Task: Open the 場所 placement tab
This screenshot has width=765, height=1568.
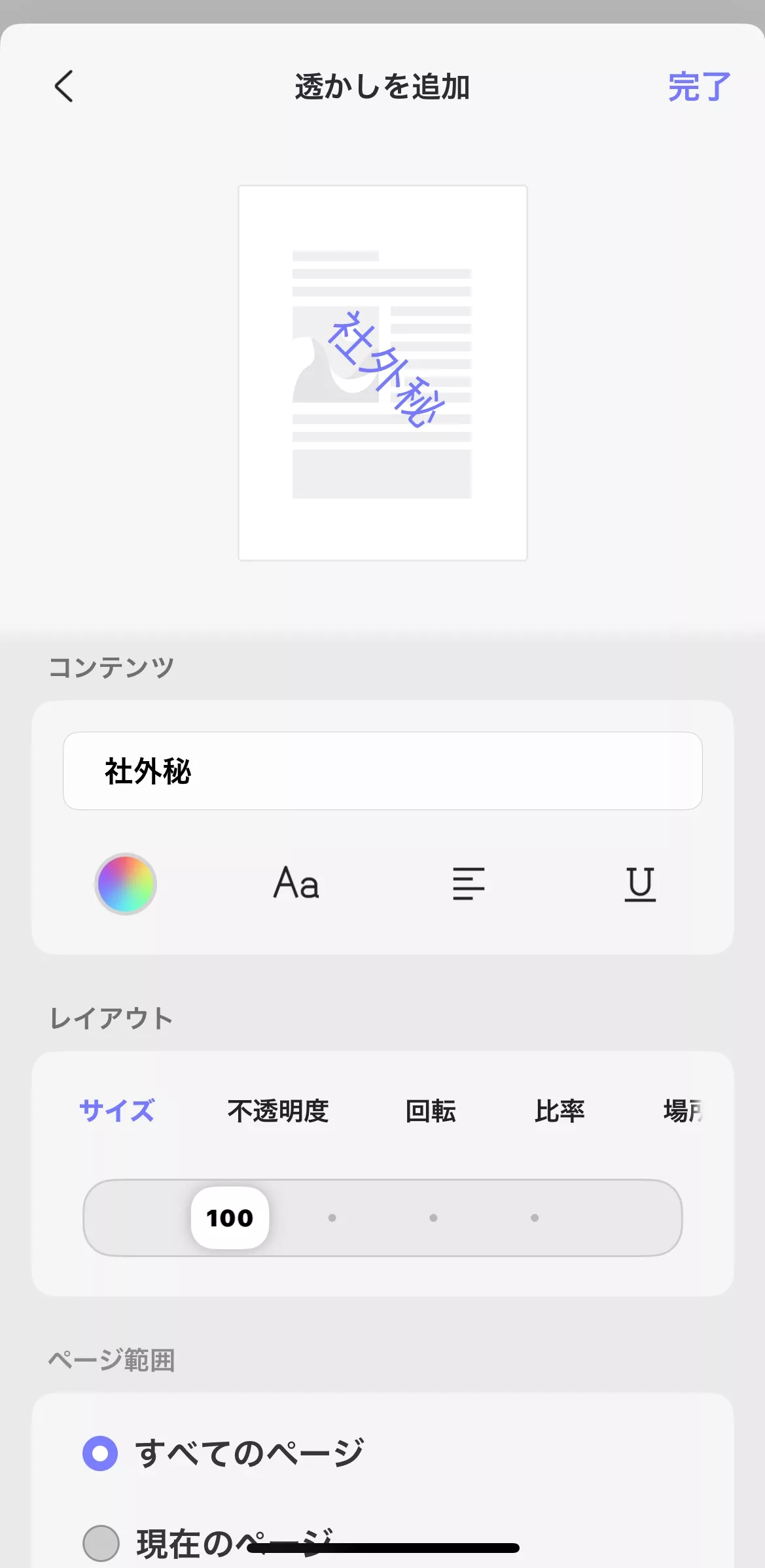Action: [x=684, y=1111]
